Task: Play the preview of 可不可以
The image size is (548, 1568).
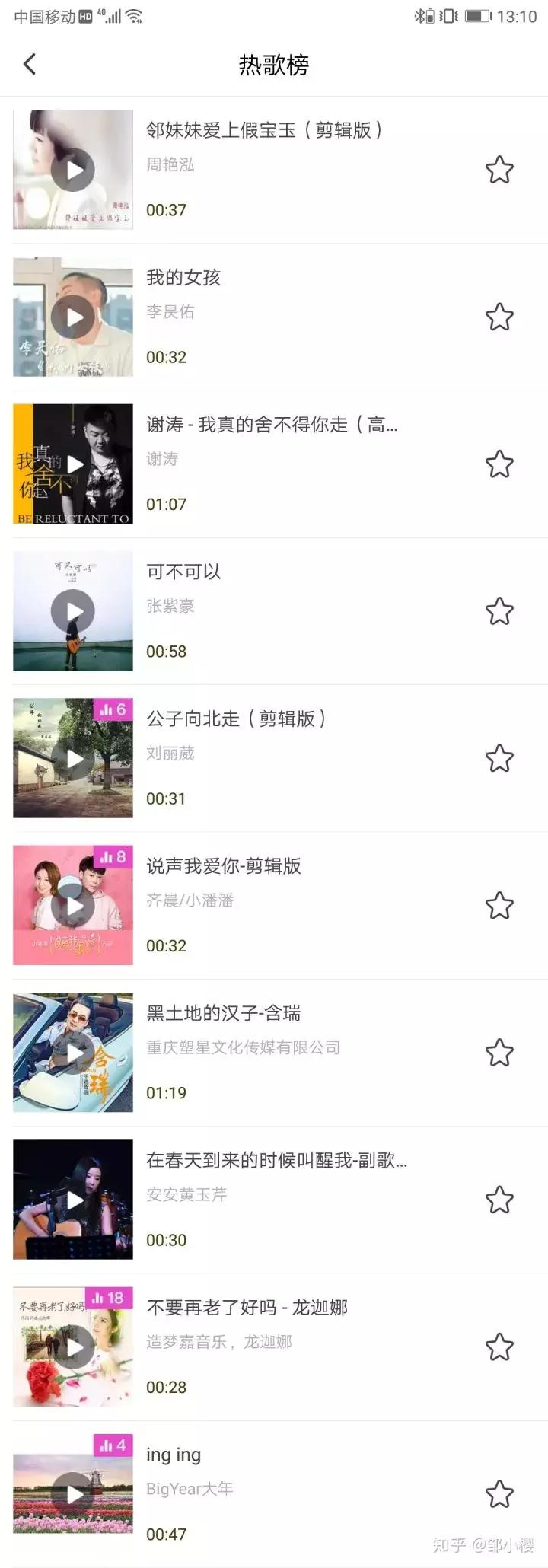Action: point(73,611)
